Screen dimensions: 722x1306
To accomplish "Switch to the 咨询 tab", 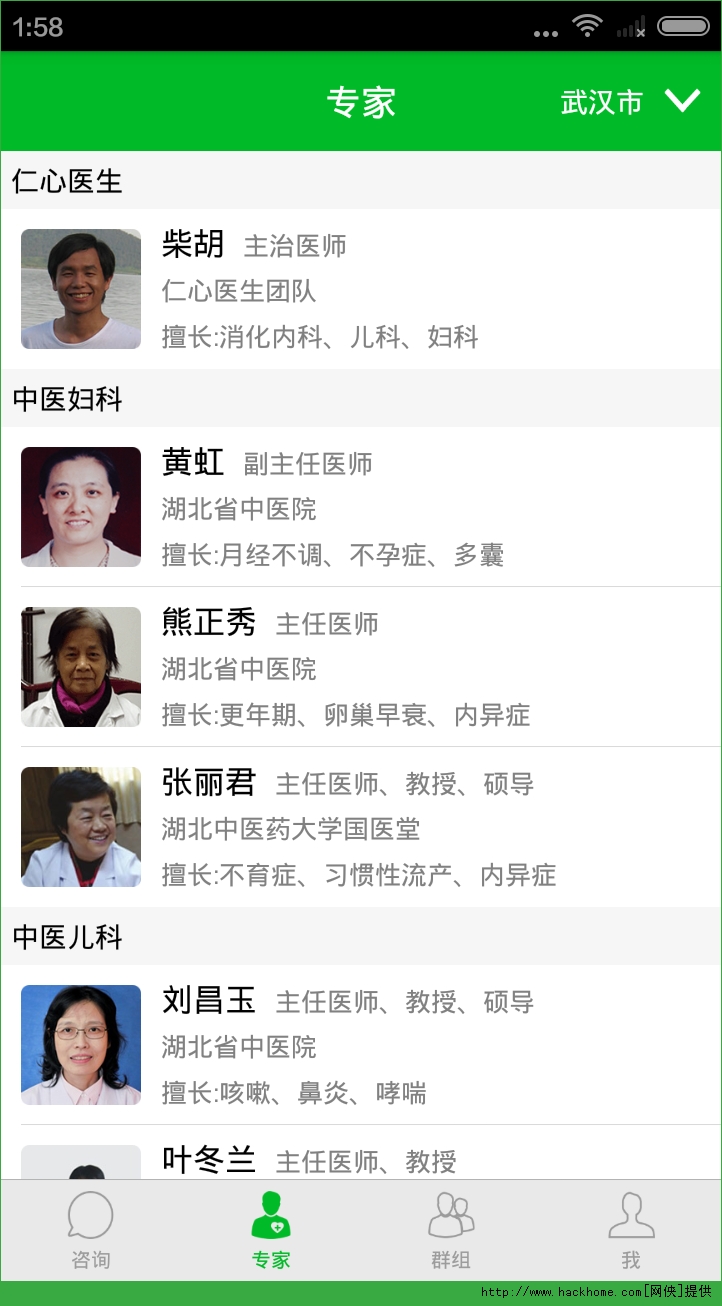I will pos(90,1230).
